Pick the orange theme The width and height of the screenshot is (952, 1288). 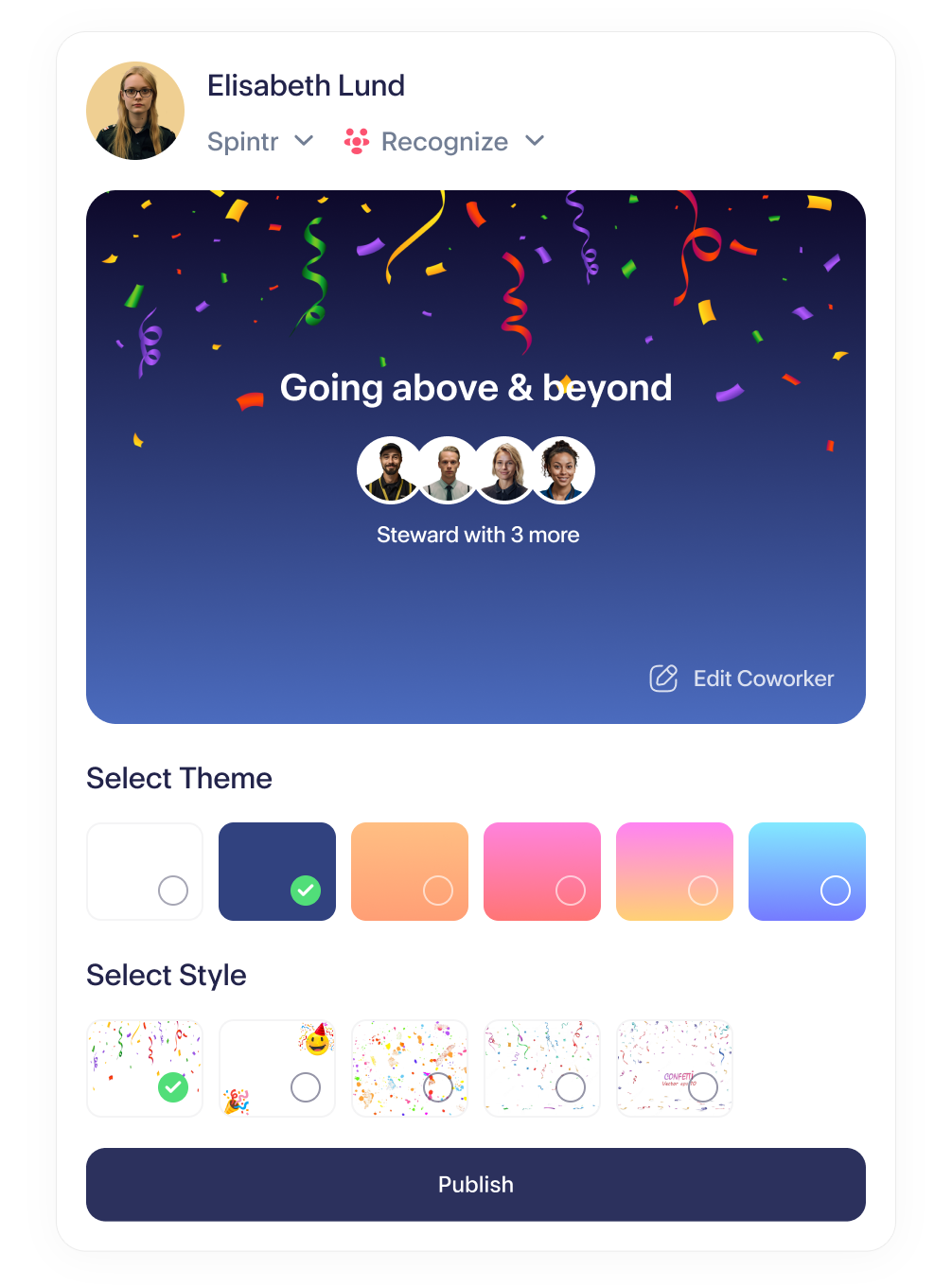click(x=410, y=872)
